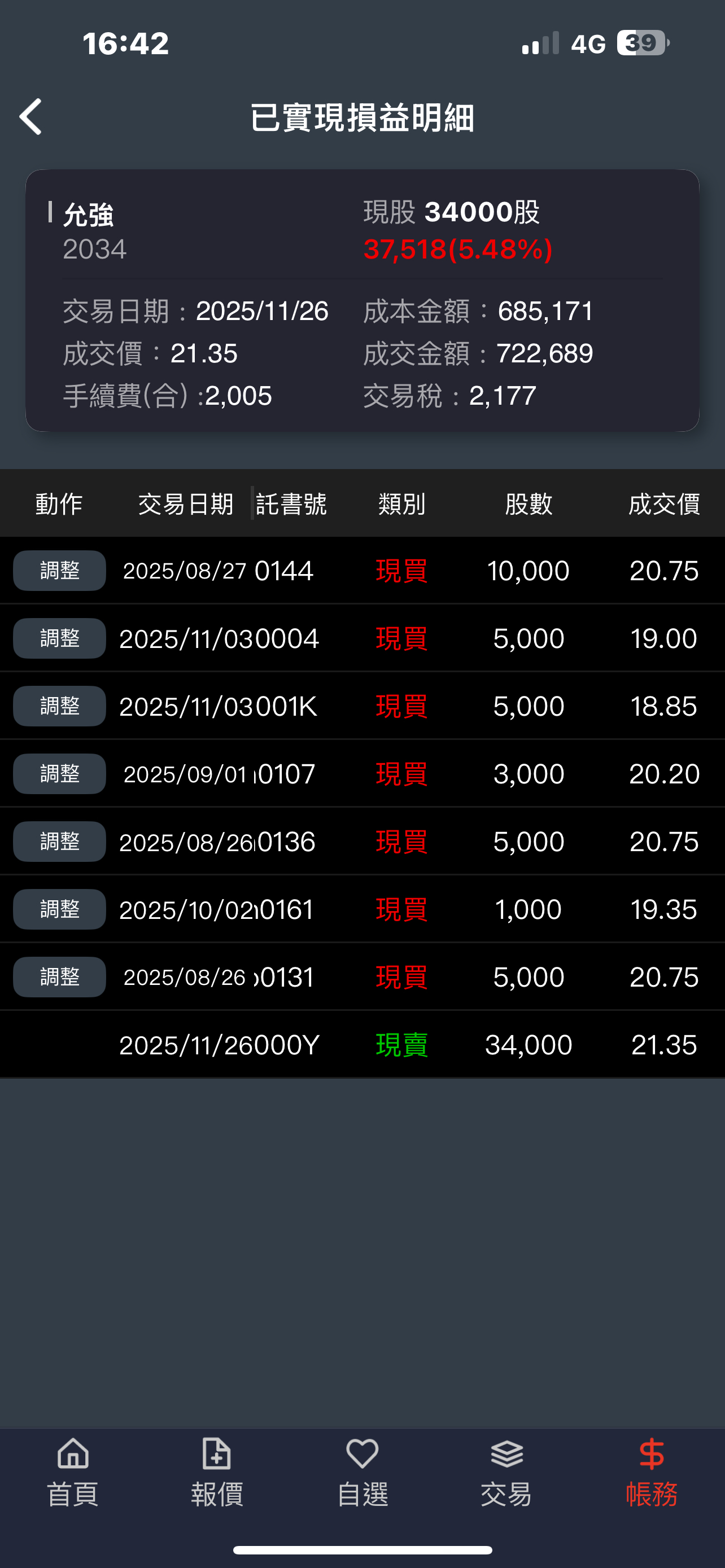This screenshot has height=1568, width=725.
Task: Tap 調整 for order 0144
Action: 60,570
